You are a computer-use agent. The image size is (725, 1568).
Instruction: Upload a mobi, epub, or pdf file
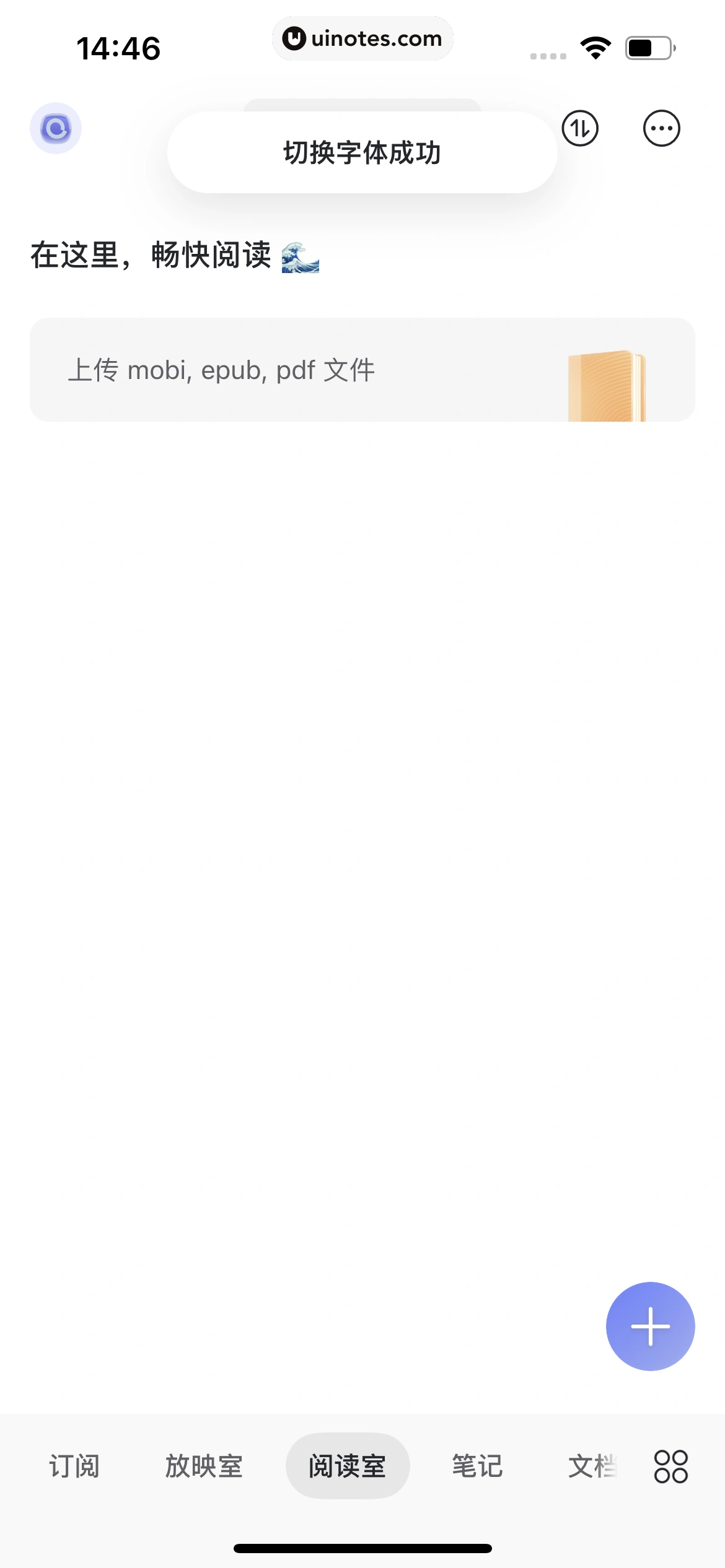pos(362,370)
